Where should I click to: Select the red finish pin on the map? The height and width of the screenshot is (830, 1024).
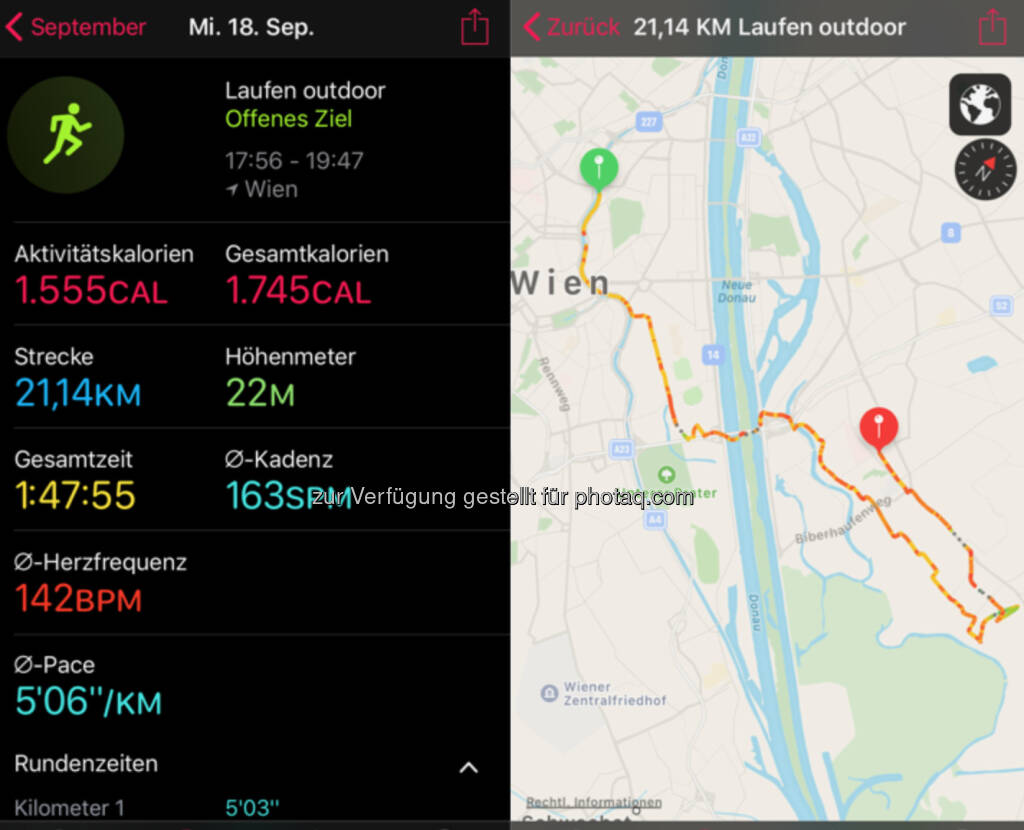click(x=878, y=426)
